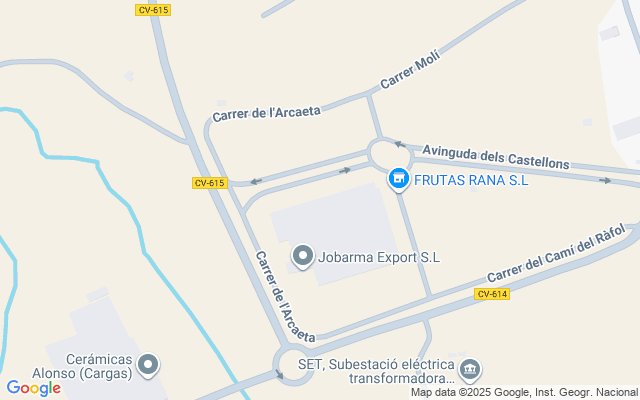Open the FRUTAS RANA S.L place marker
The height and width of the screenshot is (400, 640).
(399, 179)
